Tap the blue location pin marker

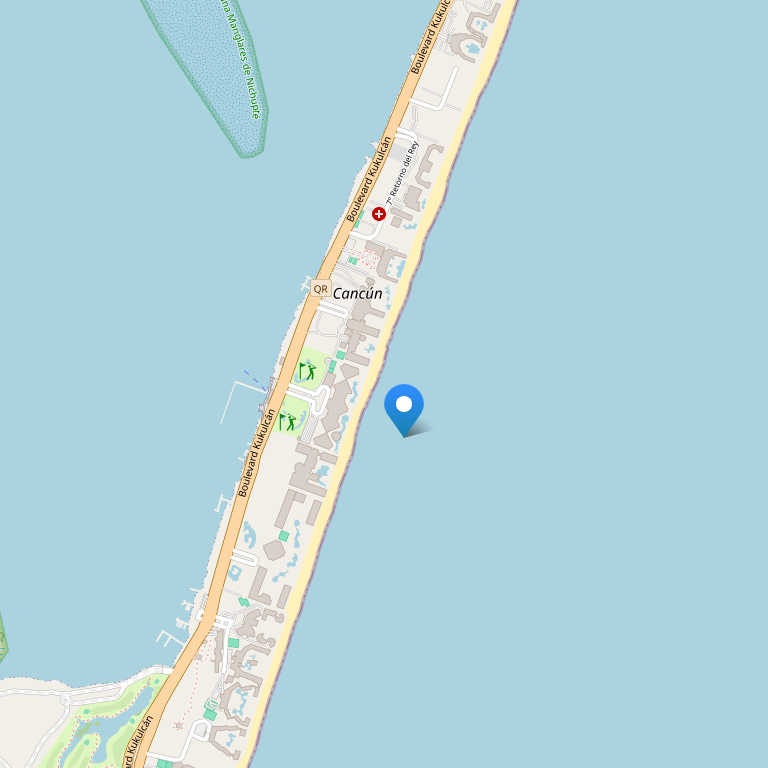click(404, 408)
